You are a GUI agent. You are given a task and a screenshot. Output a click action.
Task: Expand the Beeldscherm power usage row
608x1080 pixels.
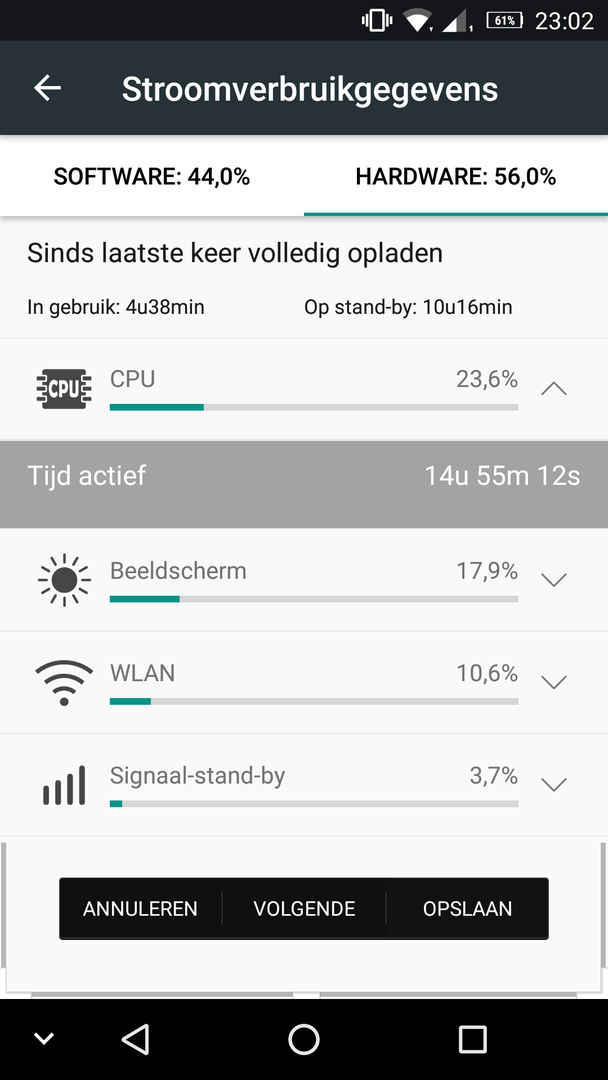[553, 580]
